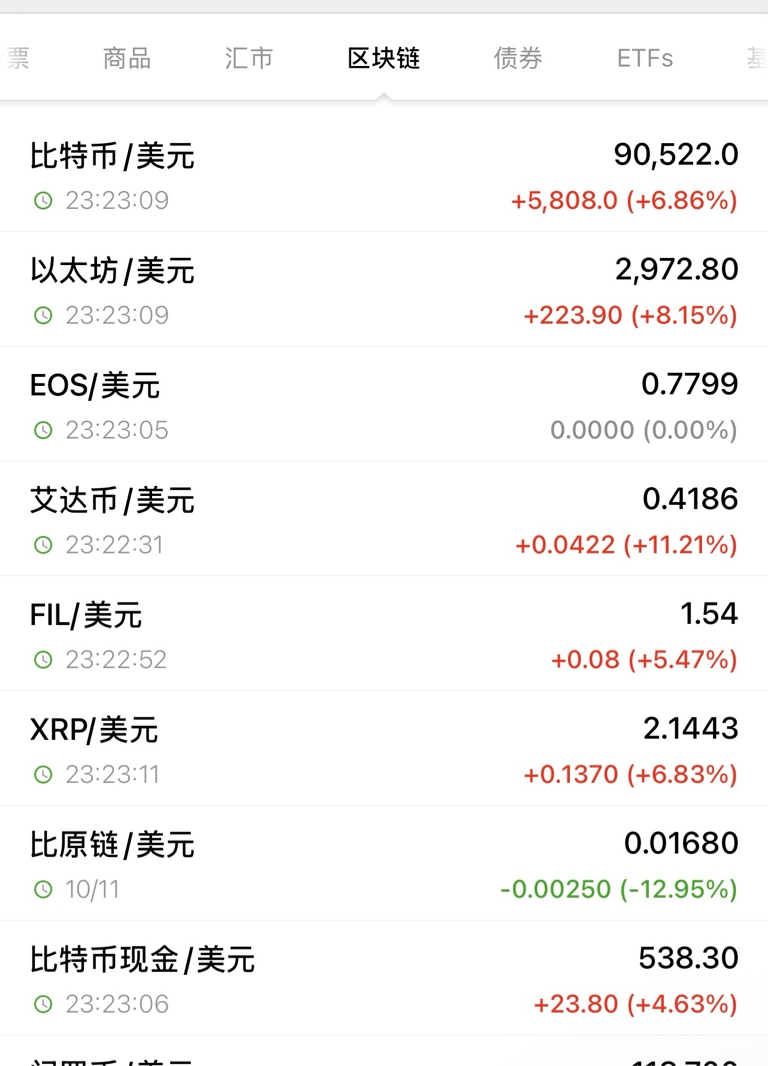This screenshot has width=768, height=1066.
Task: Open the ETFs tab
Action: pos(645,58)
